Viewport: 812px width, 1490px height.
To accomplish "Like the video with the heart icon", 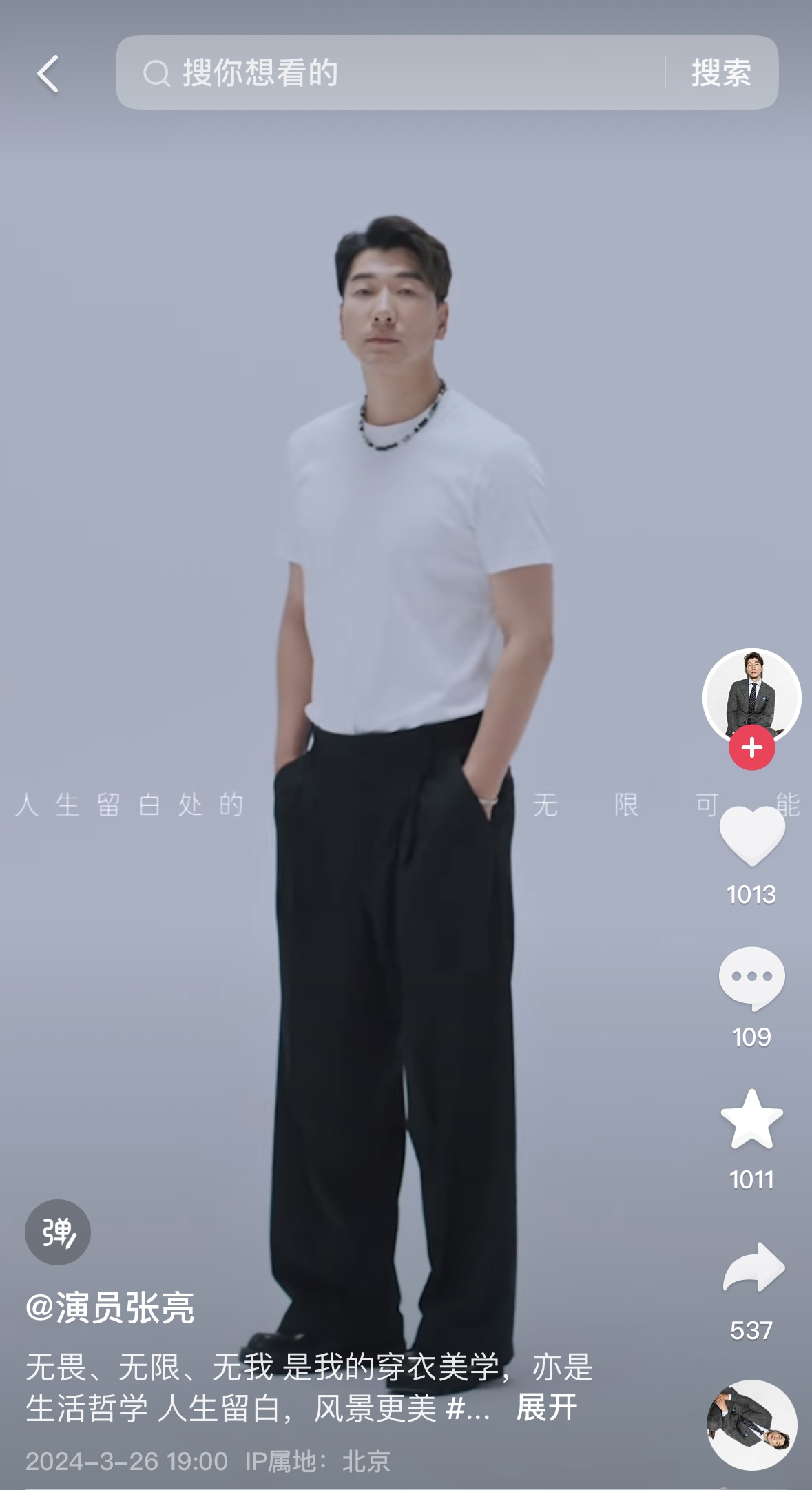I will 751,836.
